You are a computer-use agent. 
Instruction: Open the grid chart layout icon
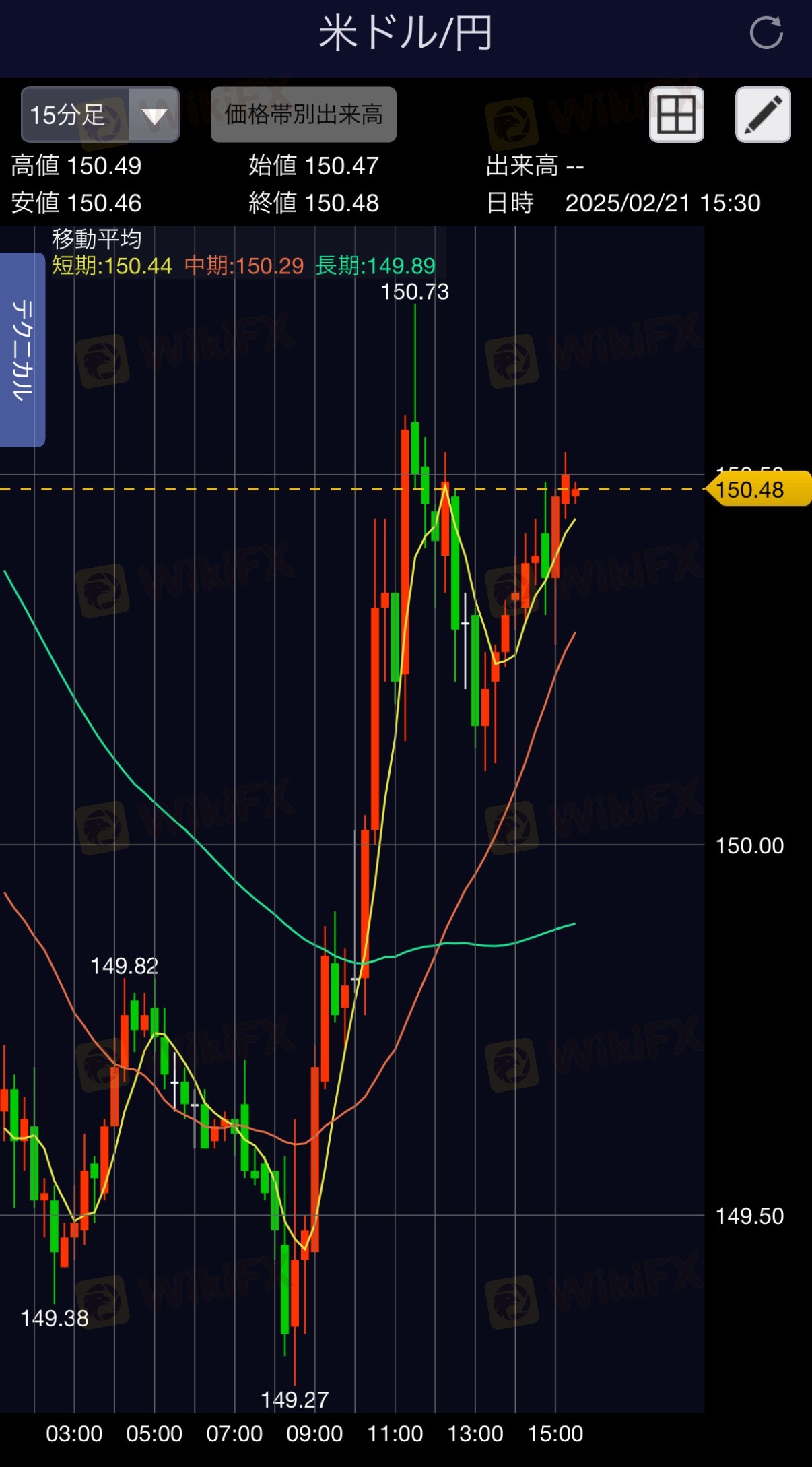(x=677, y=115)
